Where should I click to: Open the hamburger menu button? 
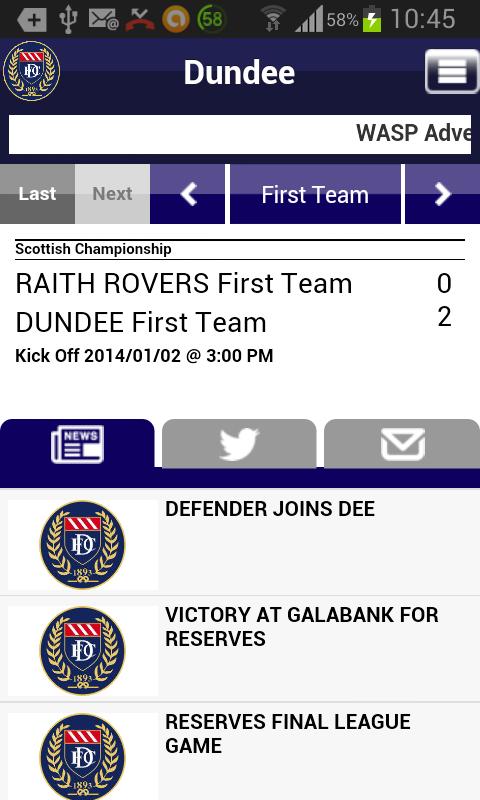tap(452, 71)
